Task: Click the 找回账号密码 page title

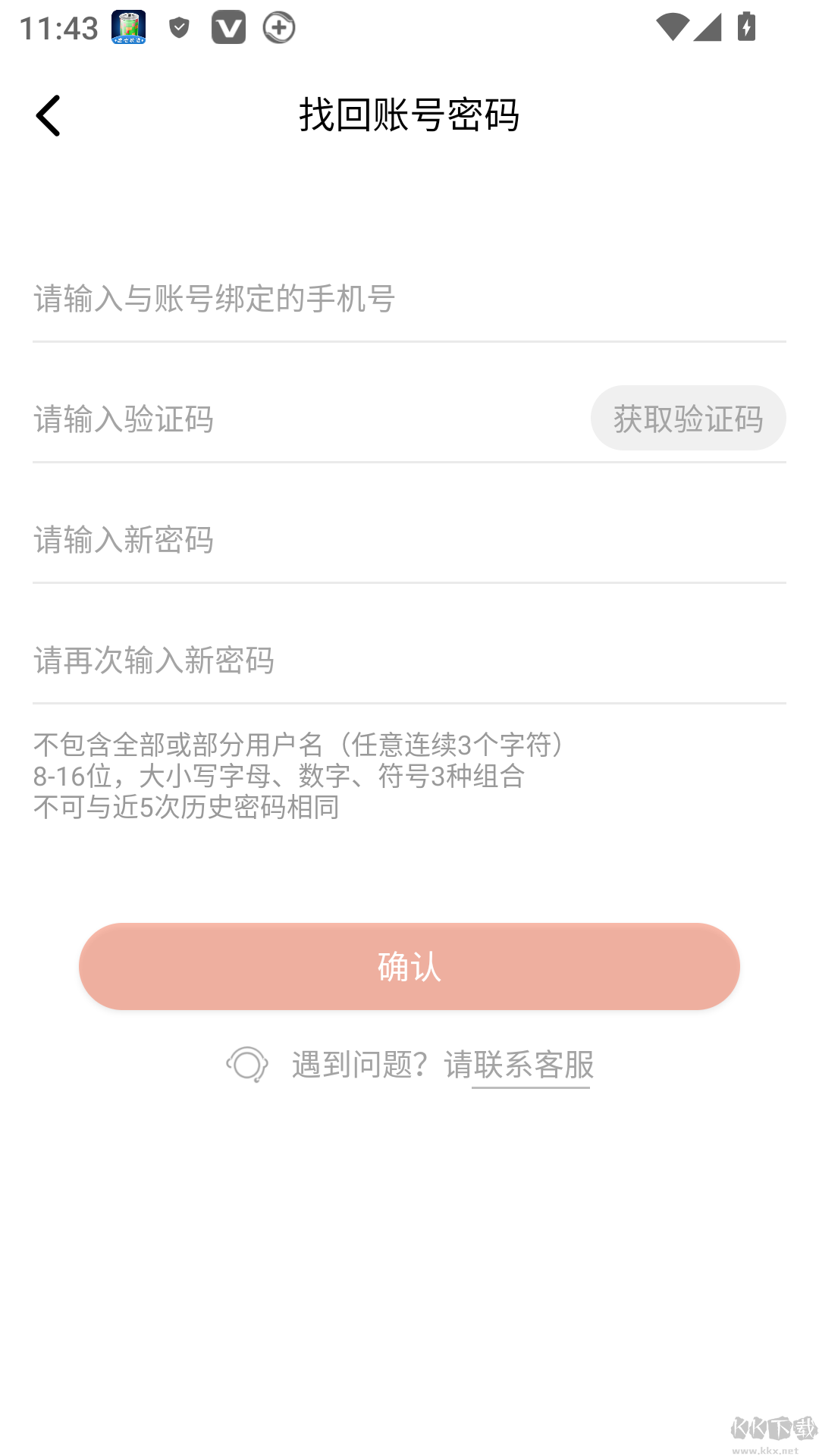Action: click(x=409, y=115)
